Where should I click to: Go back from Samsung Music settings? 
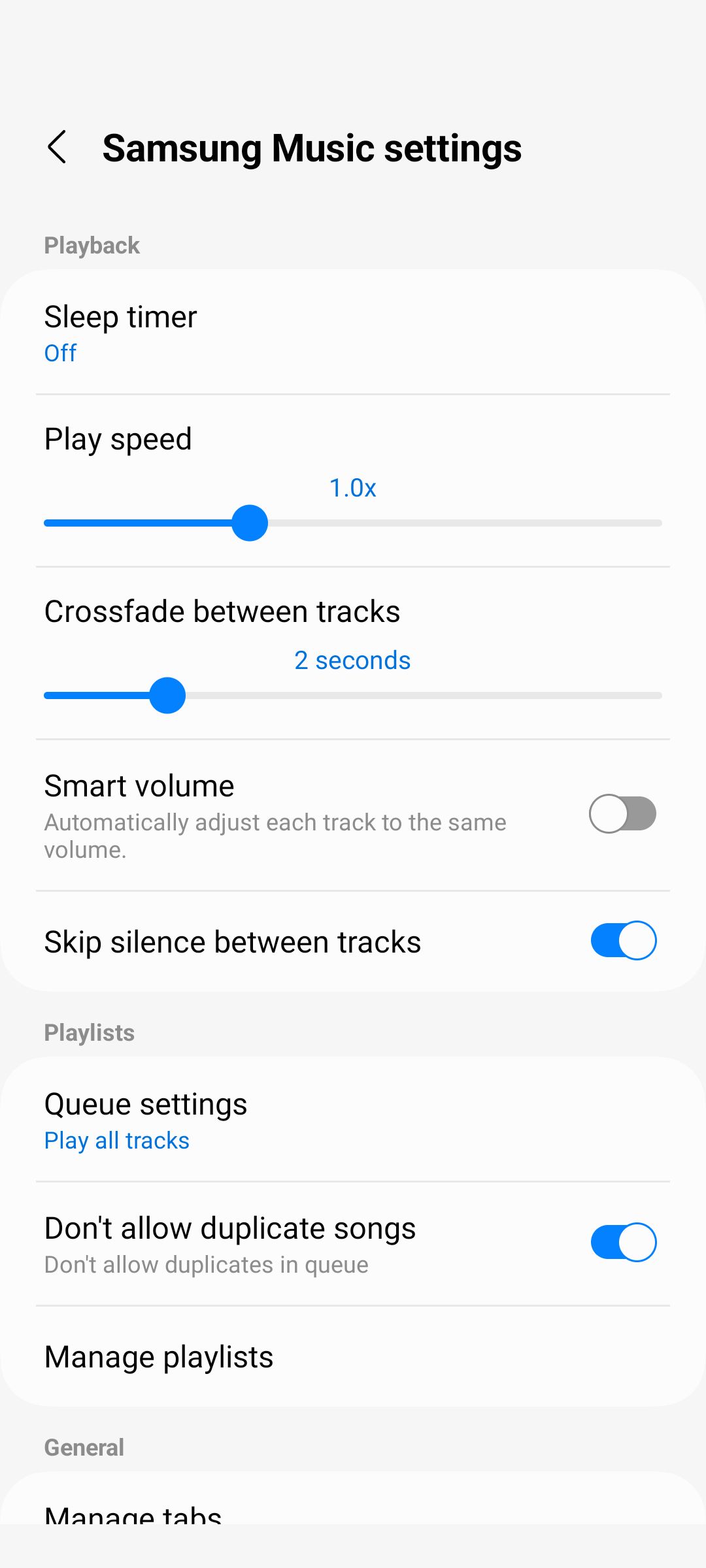(x=58, y=147)
